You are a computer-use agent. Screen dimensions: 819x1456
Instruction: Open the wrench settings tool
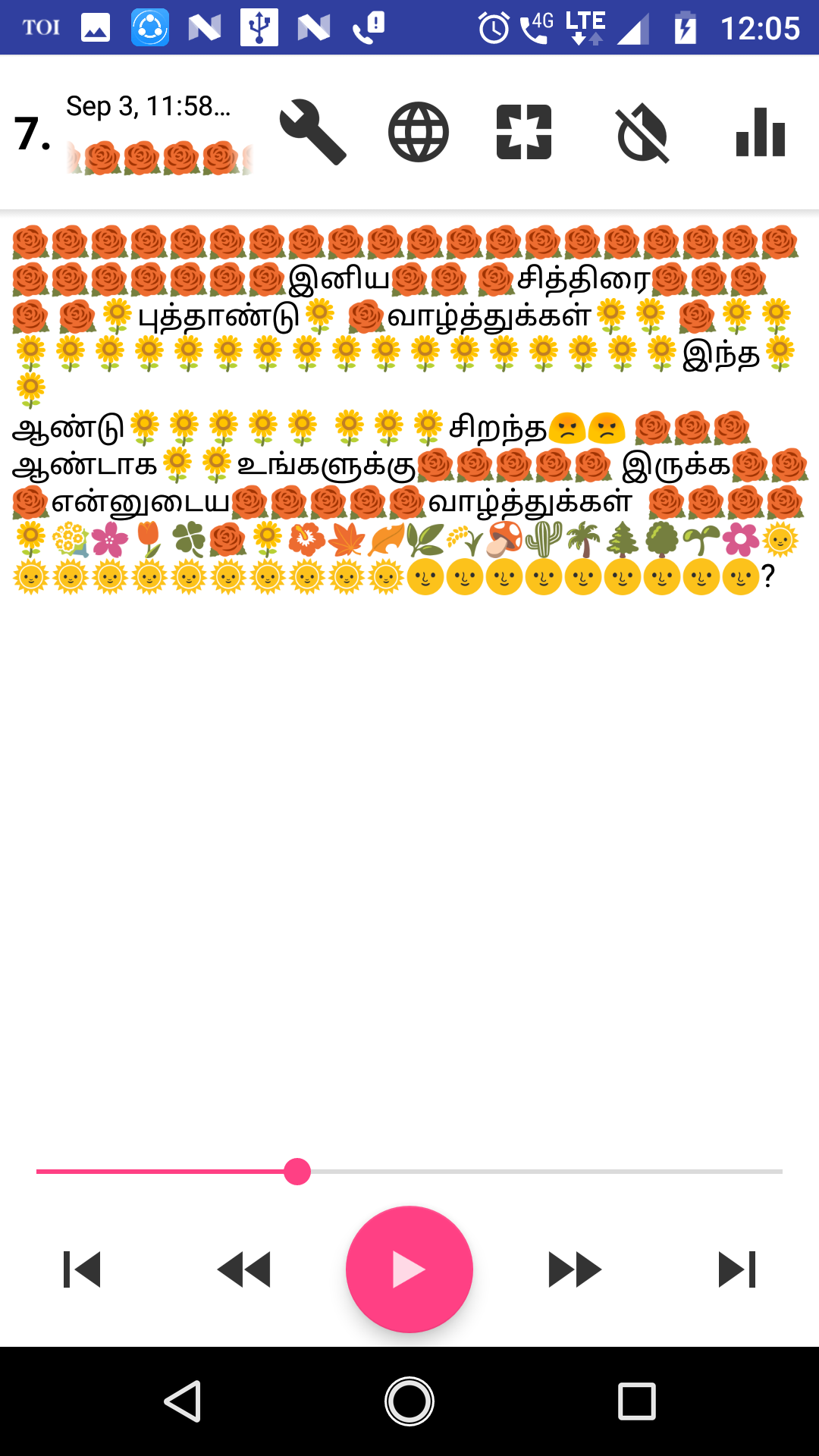click(x=312, y=132)
